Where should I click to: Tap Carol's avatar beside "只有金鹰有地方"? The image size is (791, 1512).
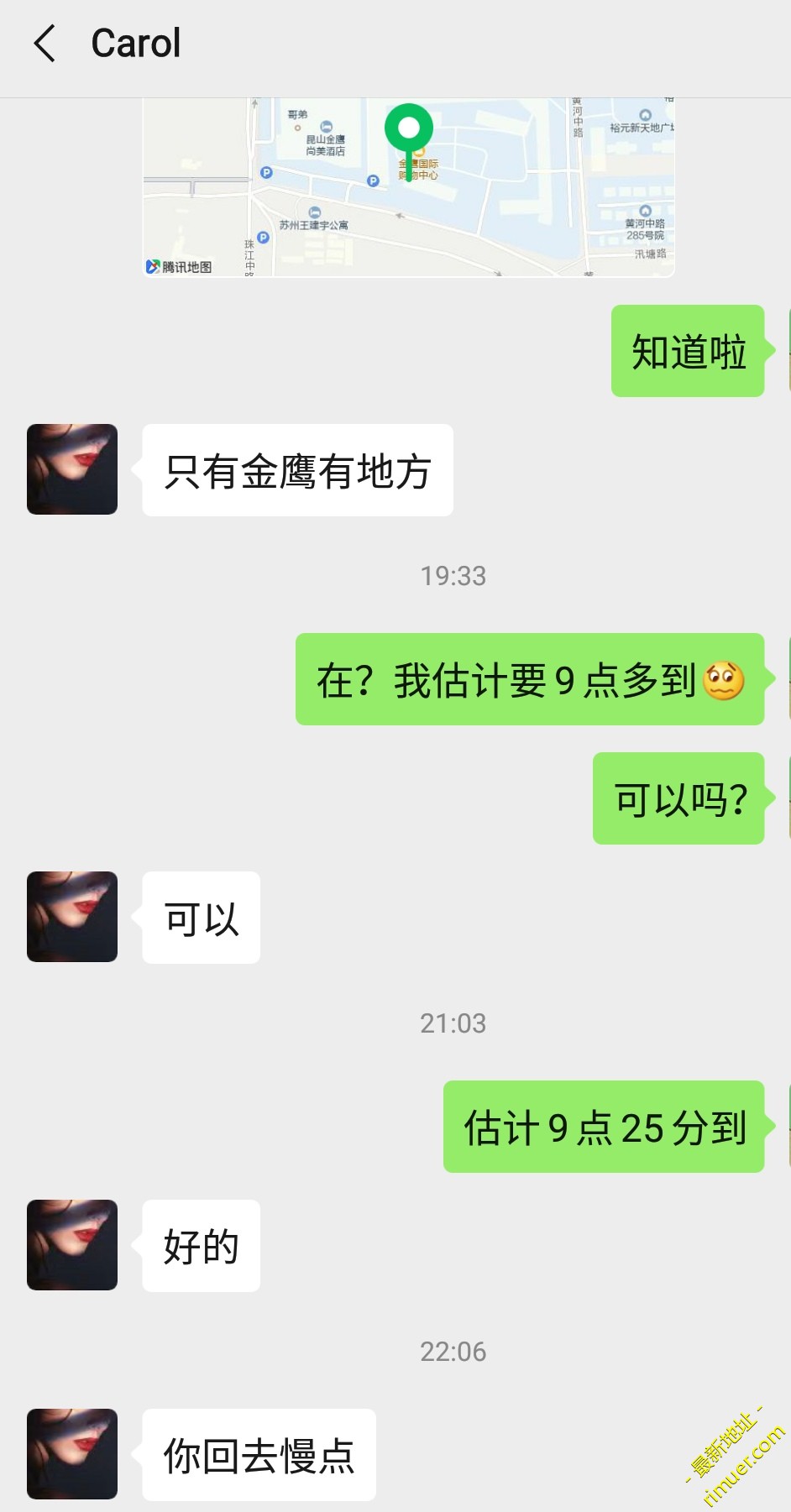72,469
